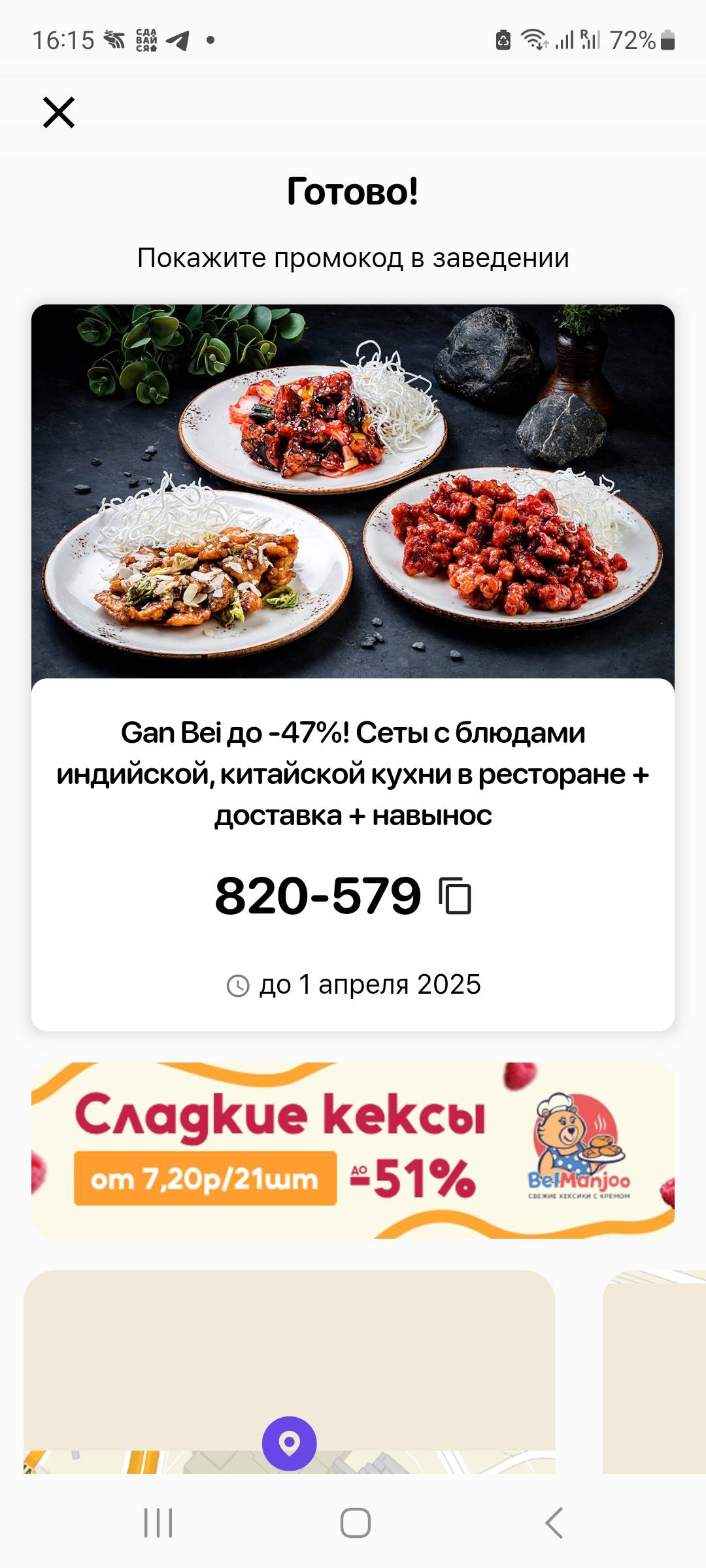
Task: Go back with the system back button
Action: 554,1523
